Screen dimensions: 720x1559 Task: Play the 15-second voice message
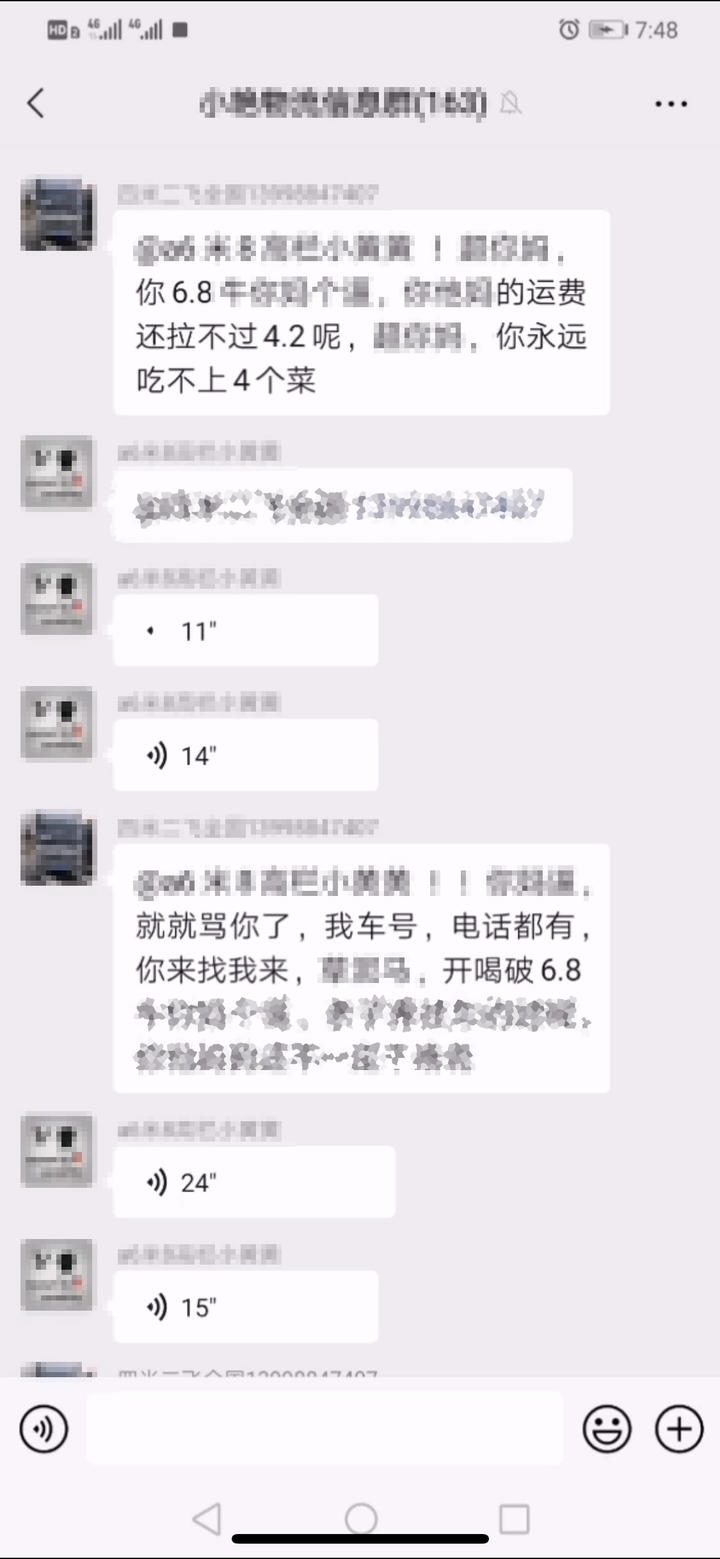click(245, 1307)
